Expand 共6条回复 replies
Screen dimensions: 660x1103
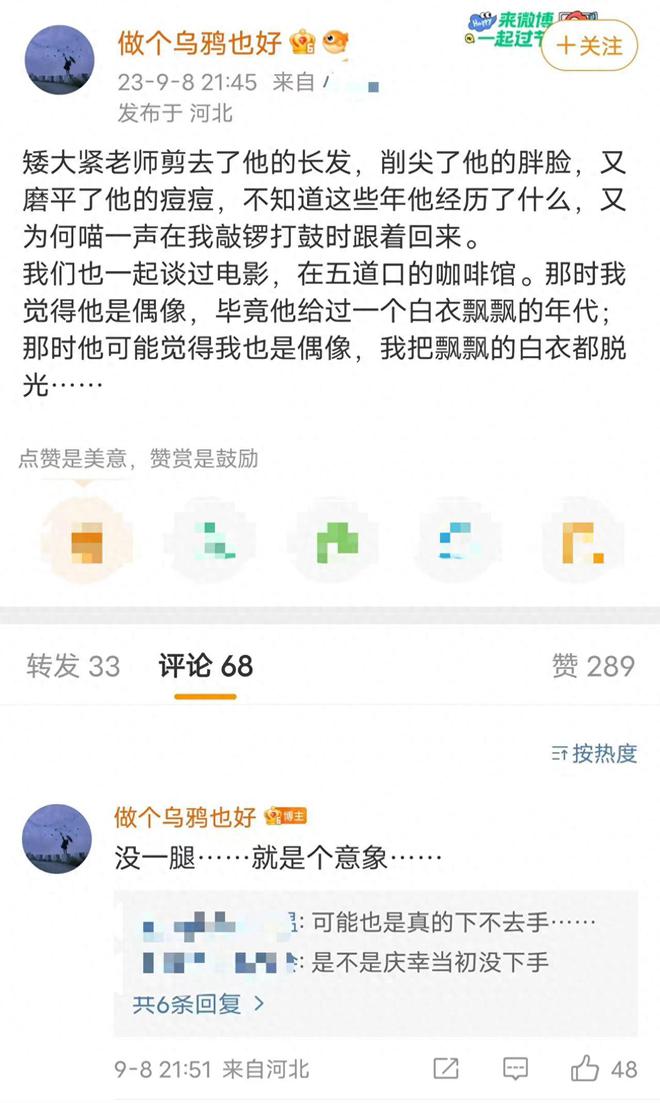click(199, 1004)
